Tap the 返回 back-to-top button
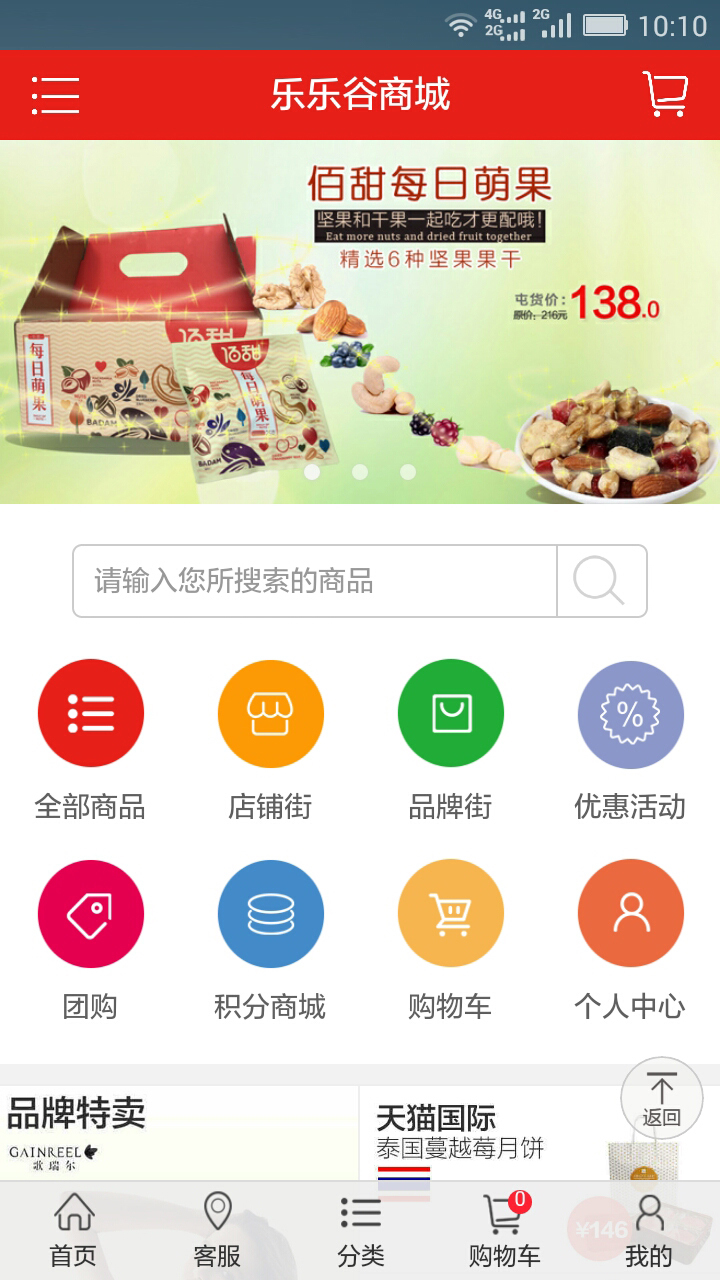 [x=661, y=1098]
